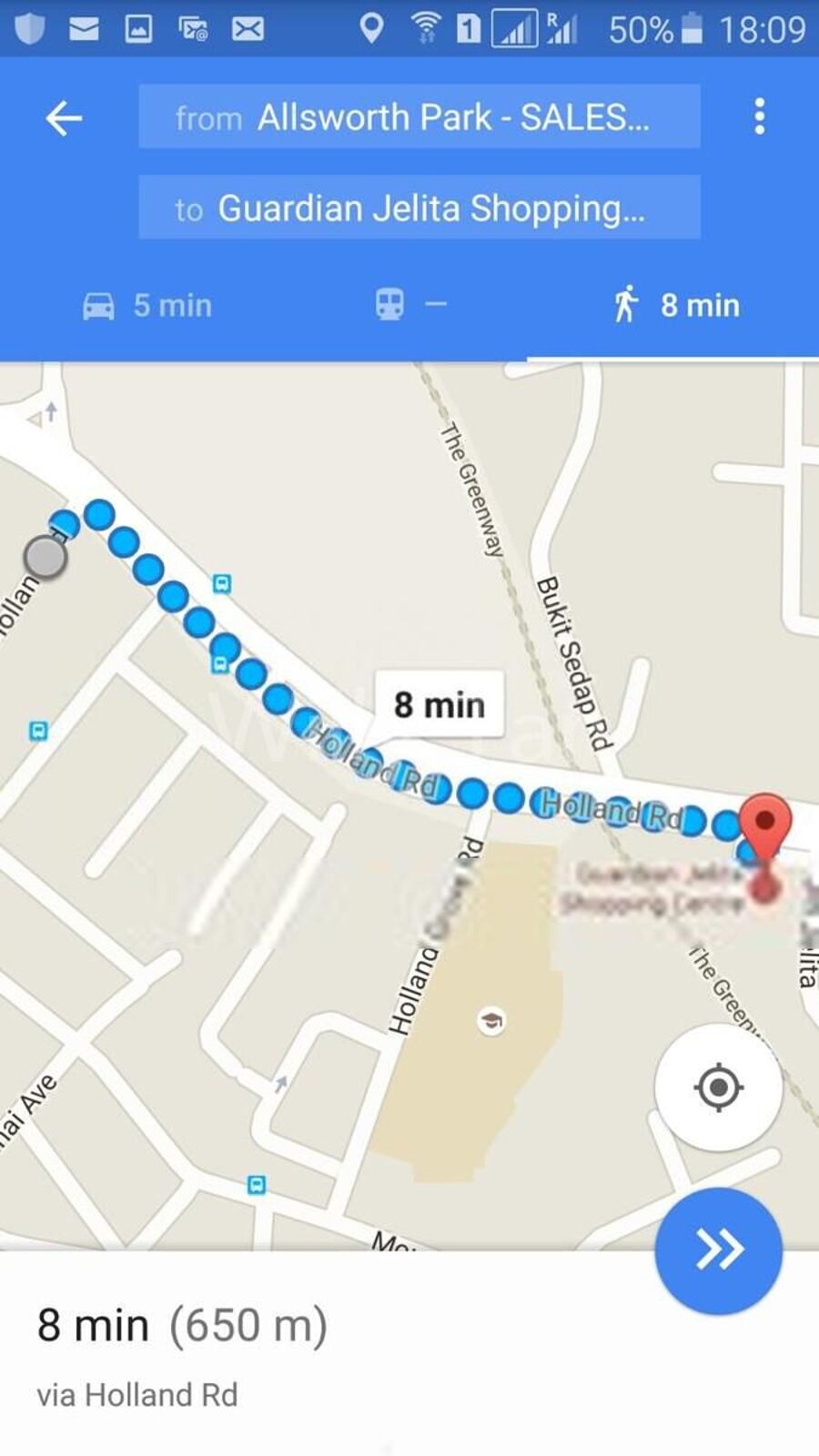
Task: Switch to the 5 min driving tab
Action: pos(147,306)
